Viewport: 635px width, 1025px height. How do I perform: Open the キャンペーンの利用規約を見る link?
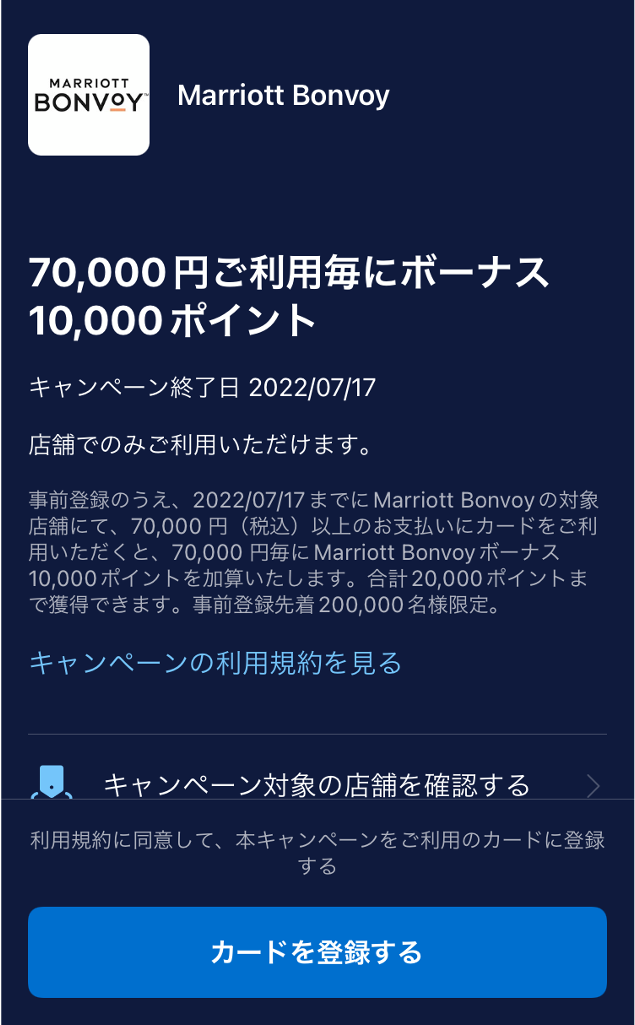pos(215,662)
